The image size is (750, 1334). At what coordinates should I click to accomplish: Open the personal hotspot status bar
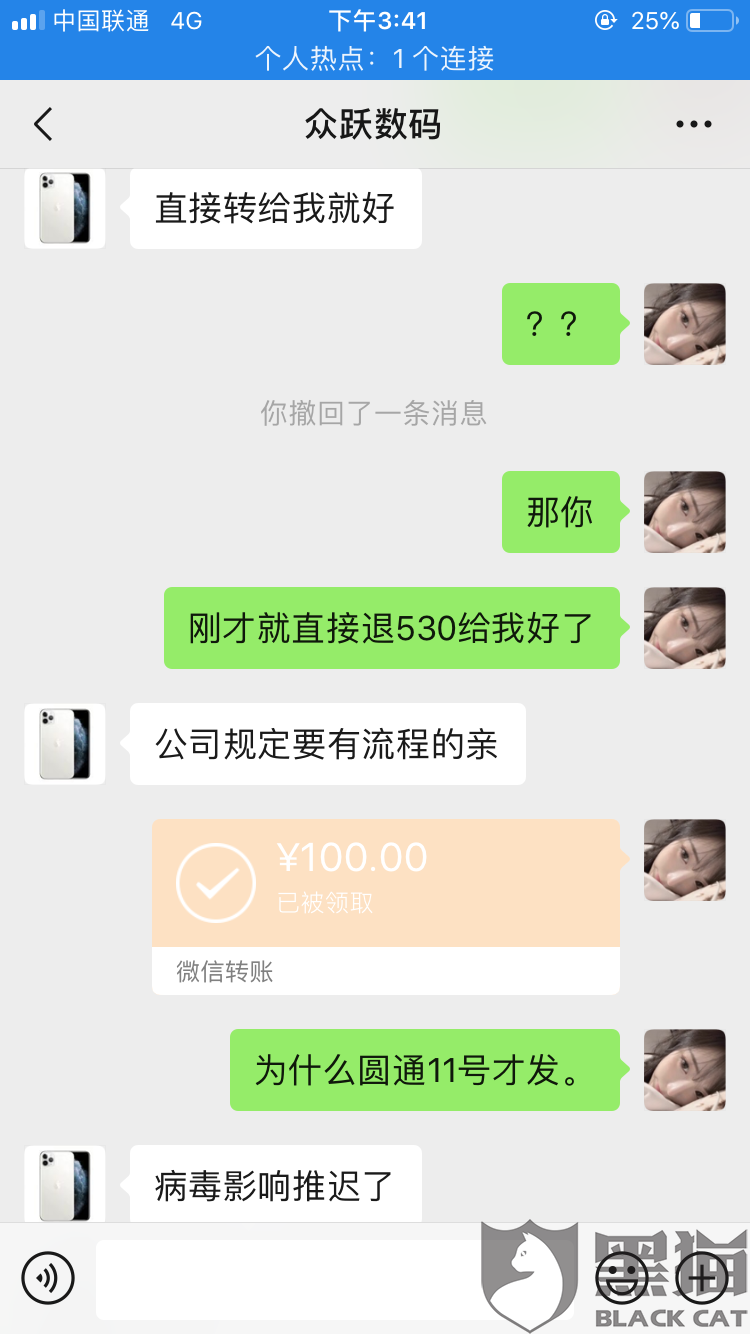[x=375, y=59]
